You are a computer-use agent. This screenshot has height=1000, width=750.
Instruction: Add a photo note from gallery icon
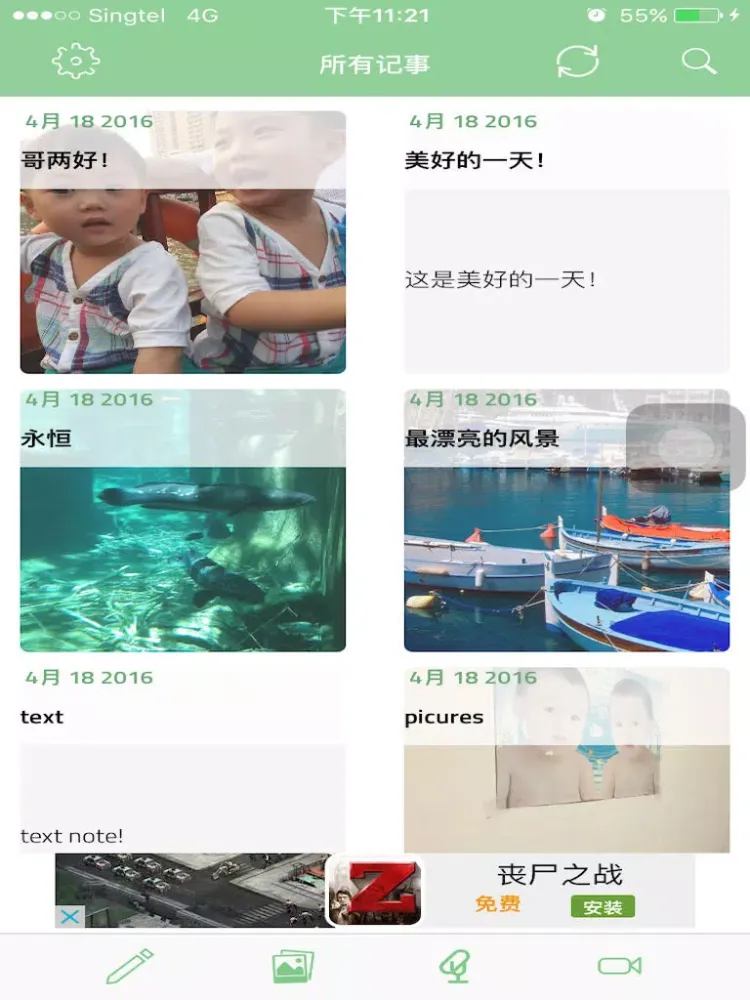293,966
